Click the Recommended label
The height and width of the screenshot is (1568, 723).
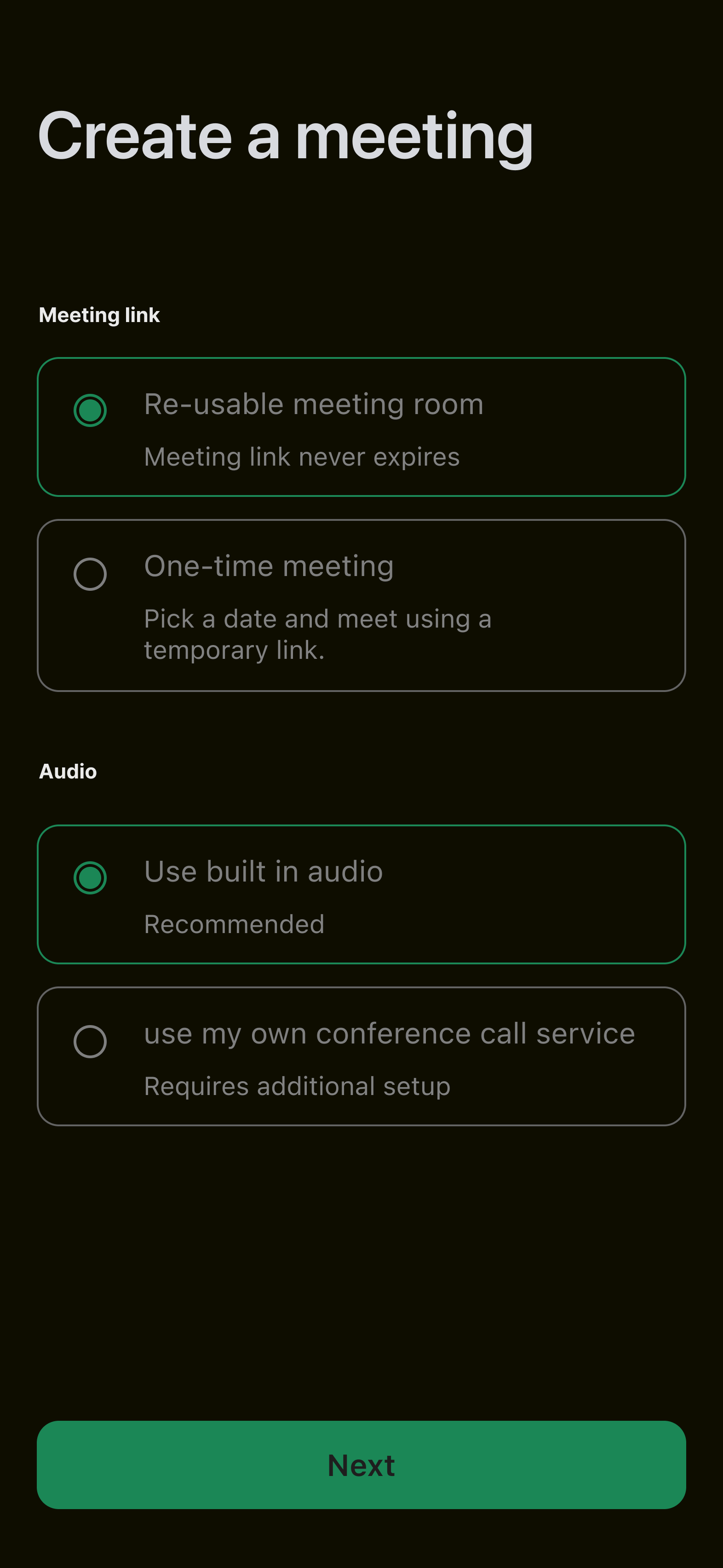point(234,923)
